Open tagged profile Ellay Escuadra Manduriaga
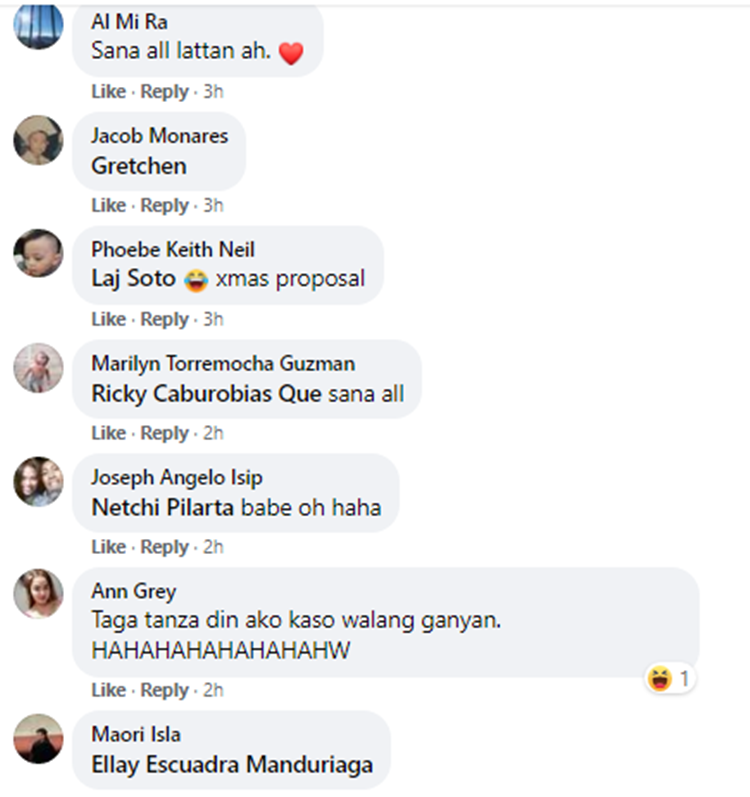This screenshot has height=797, width=750. [232, 766]
